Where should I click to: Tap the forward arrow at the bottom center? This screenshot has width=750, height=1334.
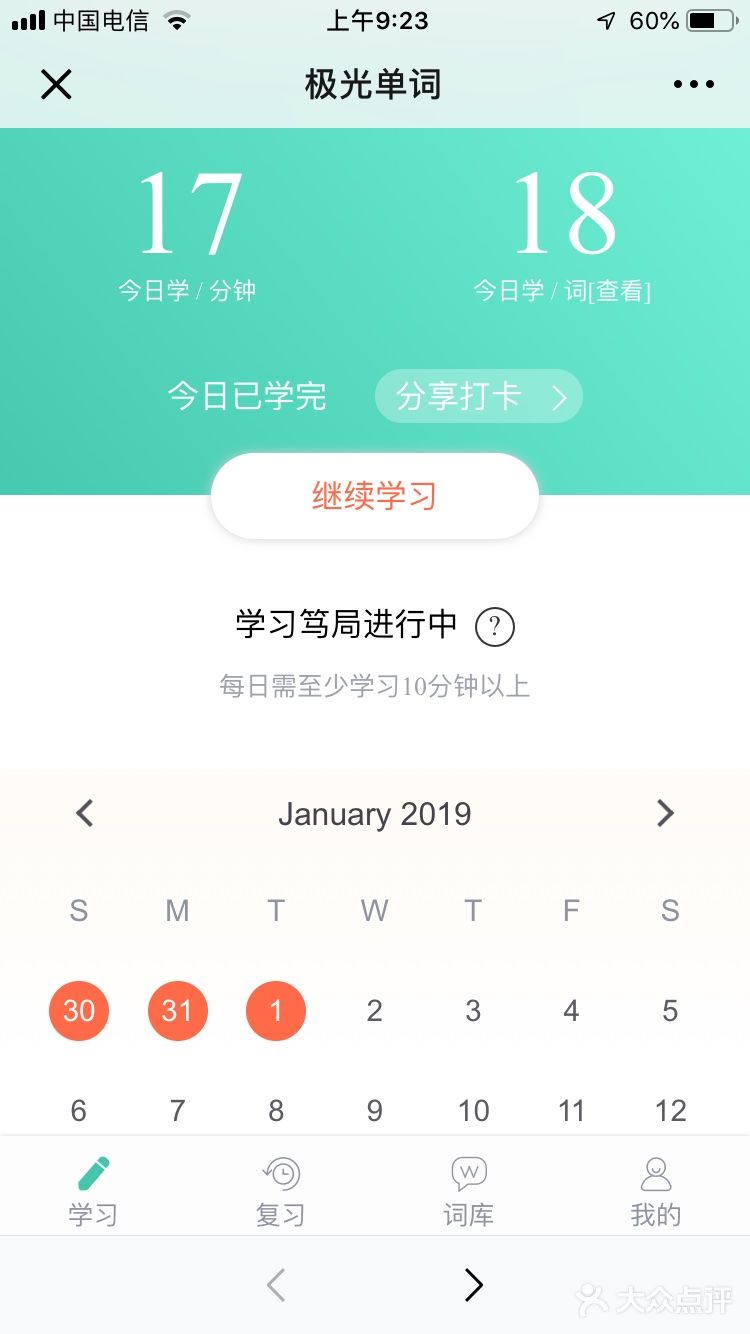coord(472,1285)
